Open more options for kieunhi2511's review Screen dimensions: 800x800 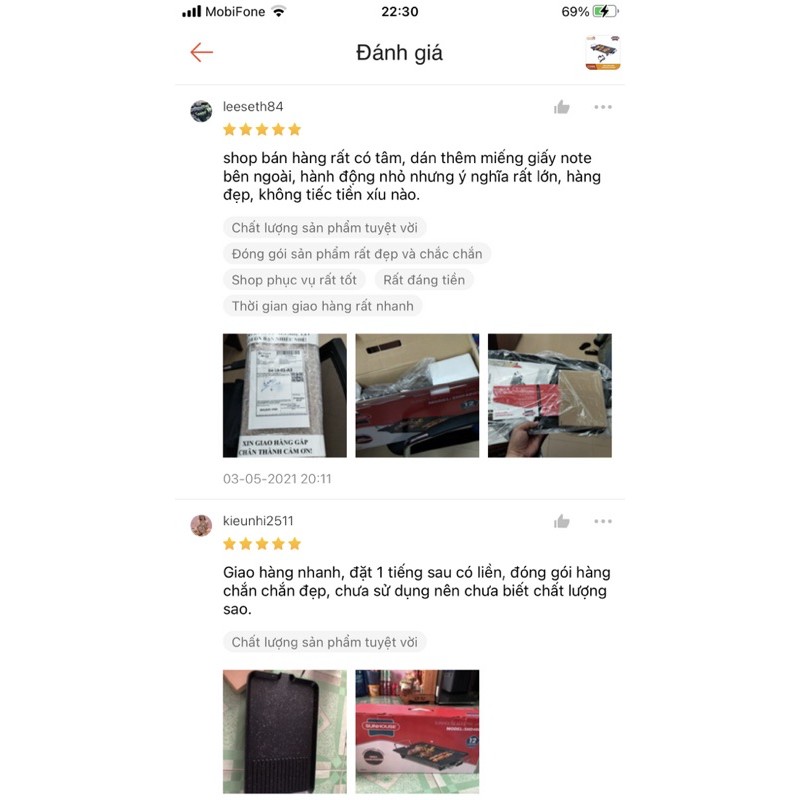tap(603, 521)
